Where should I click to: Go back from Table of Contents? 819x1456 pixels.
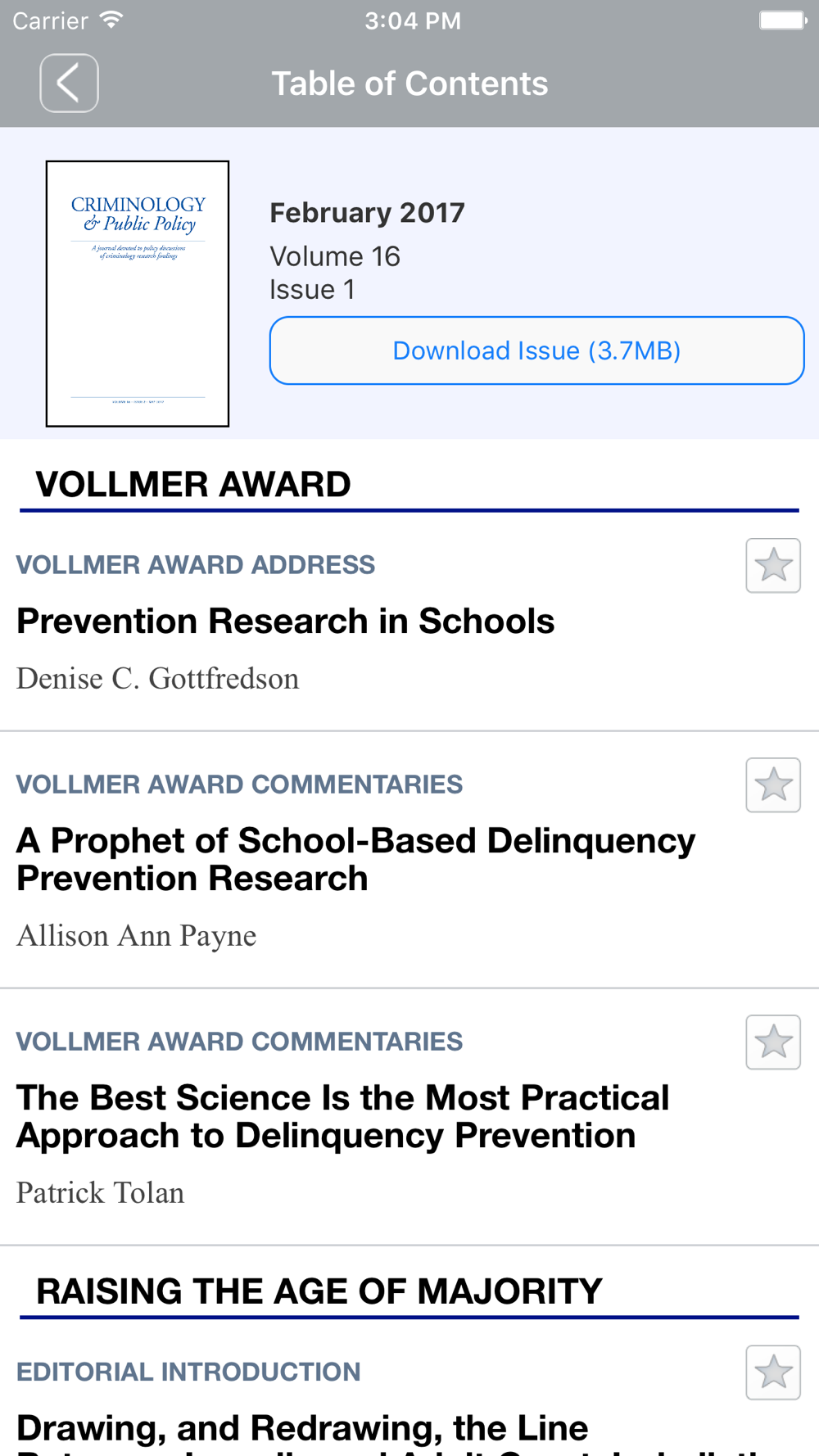pyautogui.click(x=69, y=83)
